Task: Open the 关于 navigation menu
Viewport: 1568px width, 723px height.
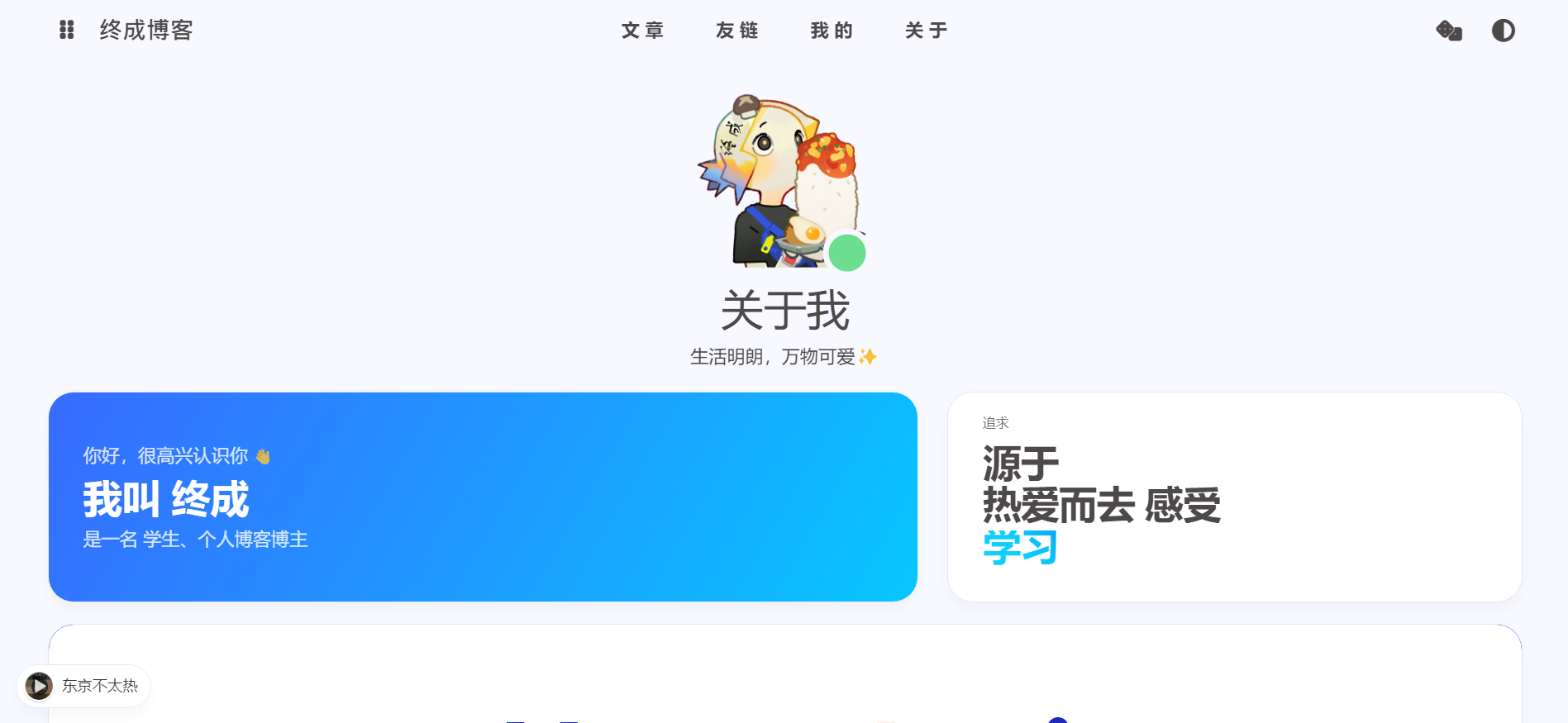Action: 926,31
